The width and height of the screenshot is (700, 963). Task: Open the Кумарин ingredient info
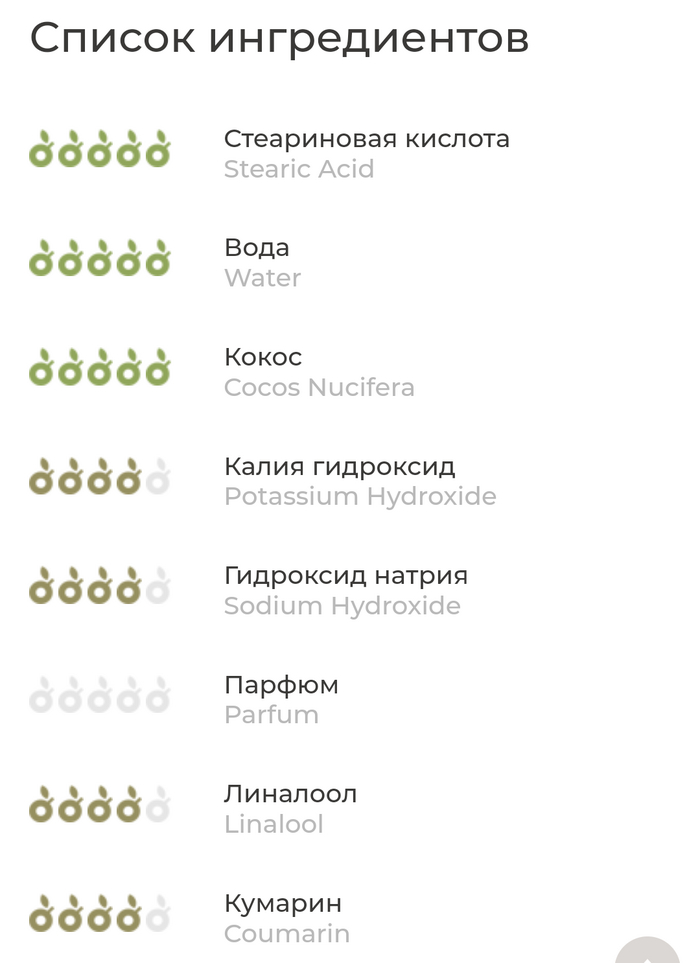283,903
